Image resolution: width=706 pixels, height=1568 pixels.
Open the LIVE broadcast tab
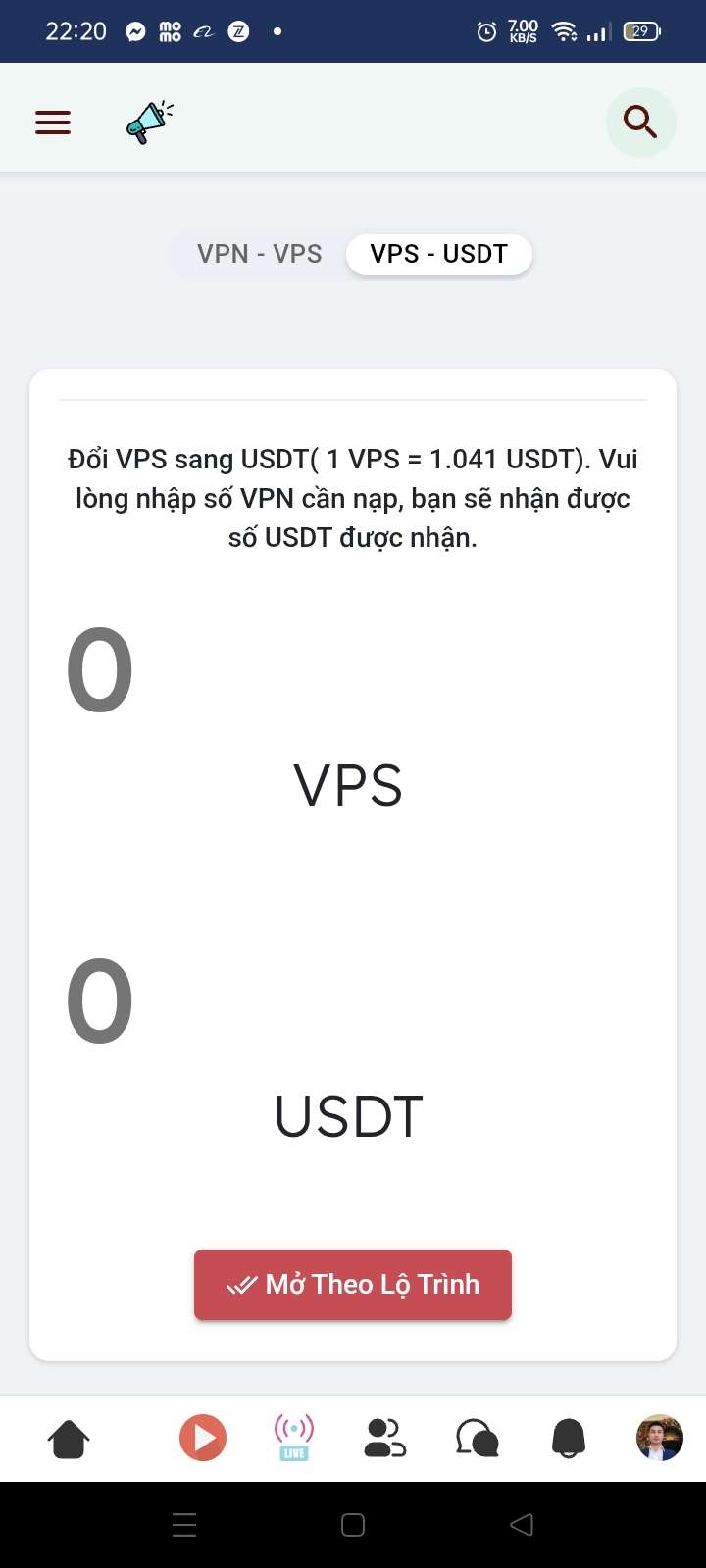294,1438
